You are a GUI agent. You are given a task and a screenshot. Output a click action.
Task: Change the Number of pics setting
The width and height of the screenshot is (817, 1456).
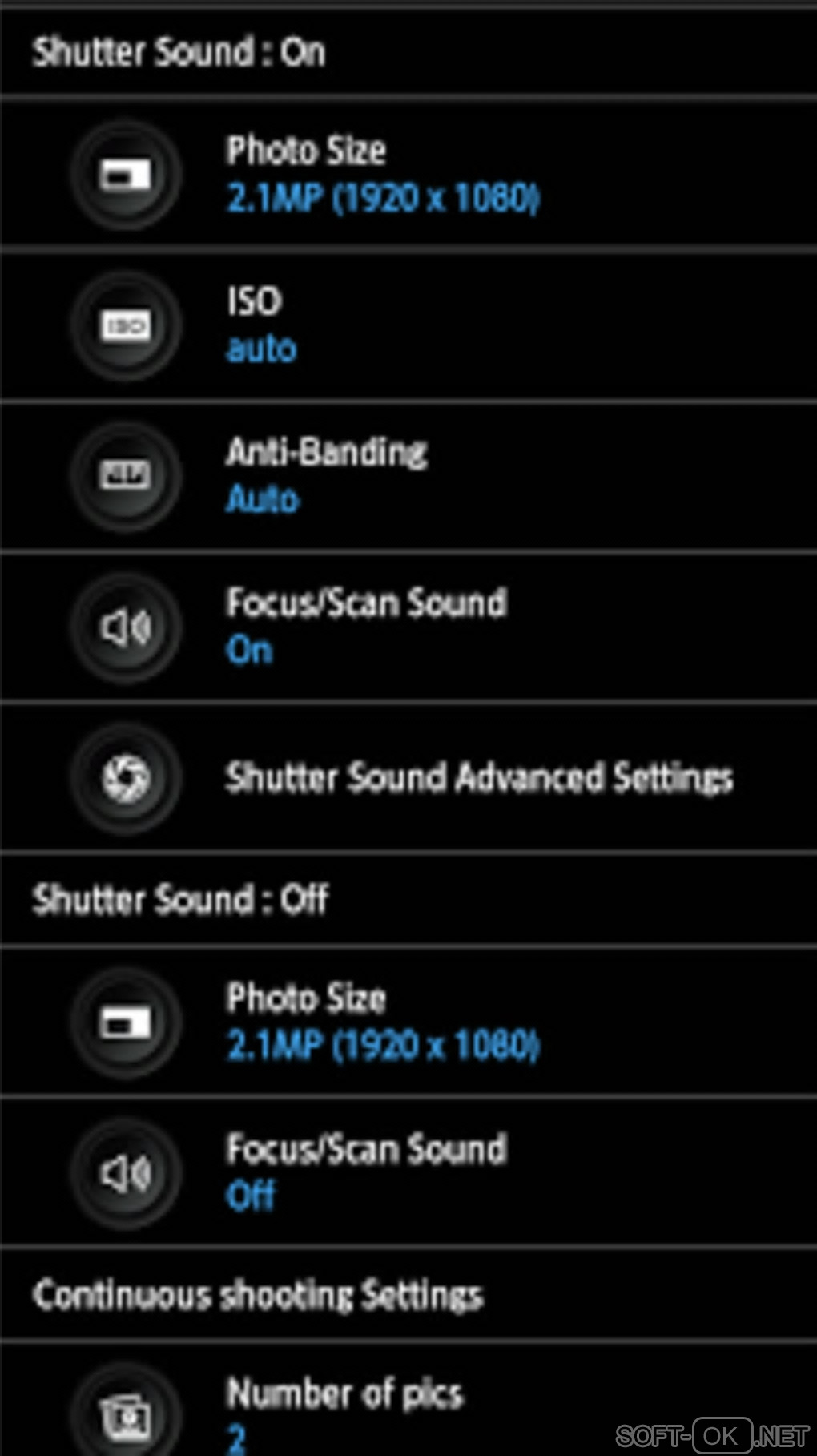(408, 1408)
